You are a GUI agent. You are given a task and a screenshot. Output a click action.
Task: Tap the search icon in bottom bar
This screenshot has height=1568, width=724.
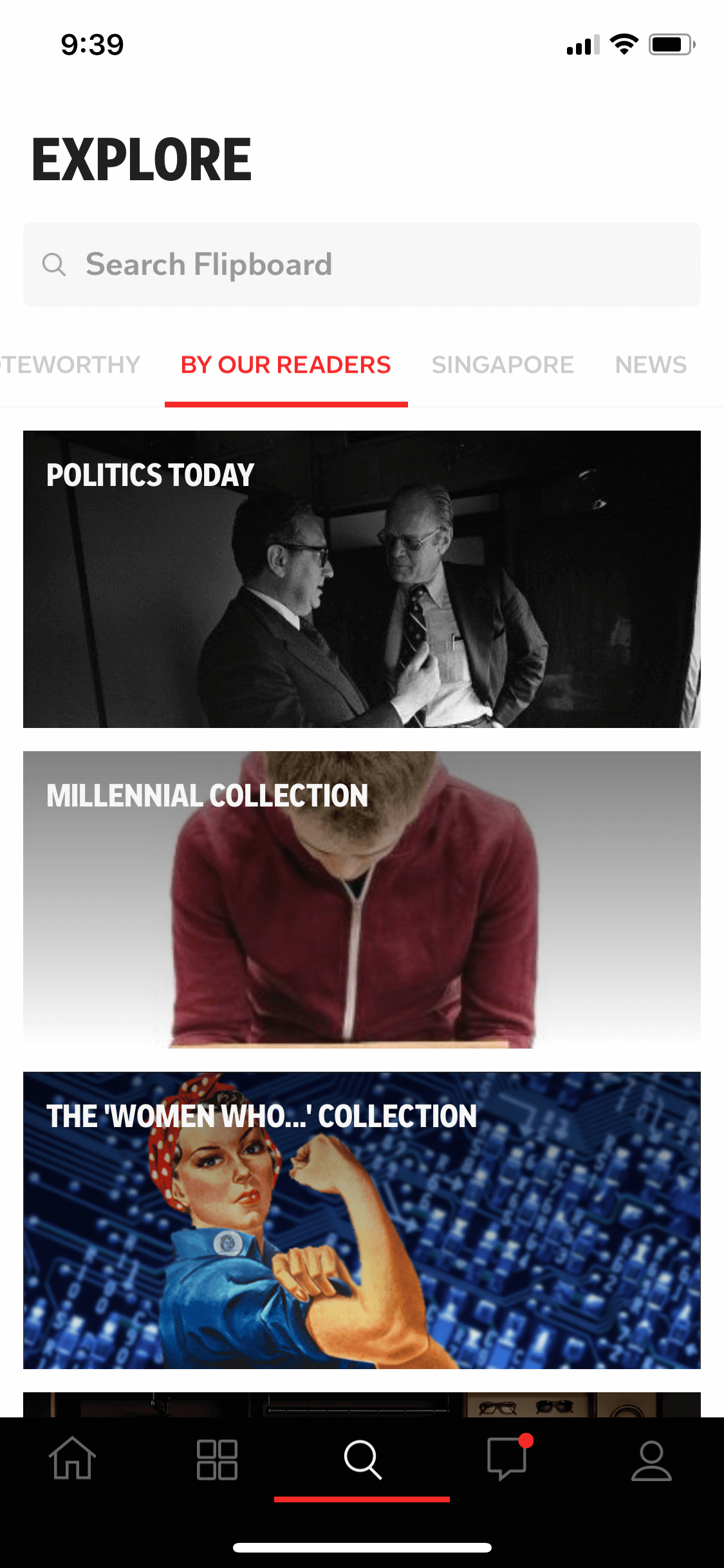click(x=362, y=1460)
